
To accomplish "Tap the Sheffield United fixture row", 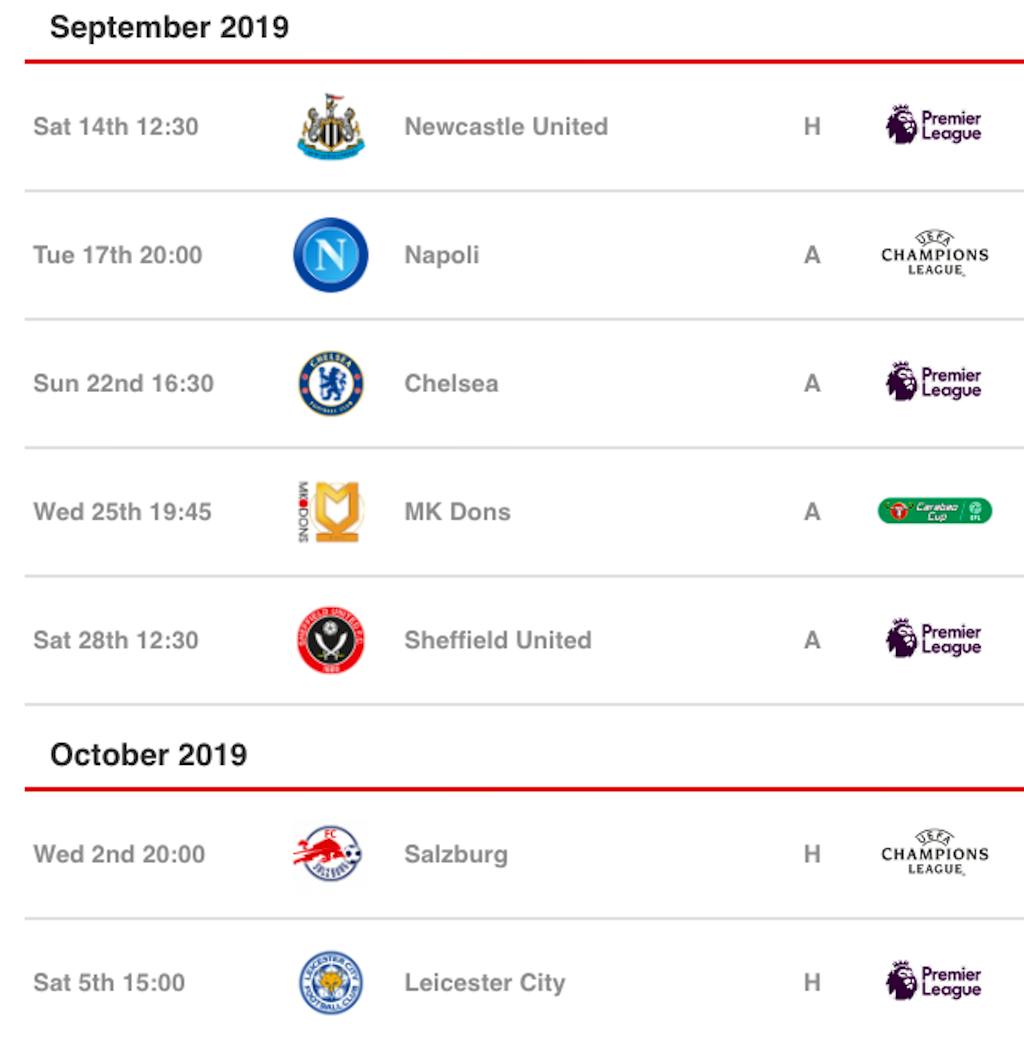I will pyautogui.click(x=497, y=640).
